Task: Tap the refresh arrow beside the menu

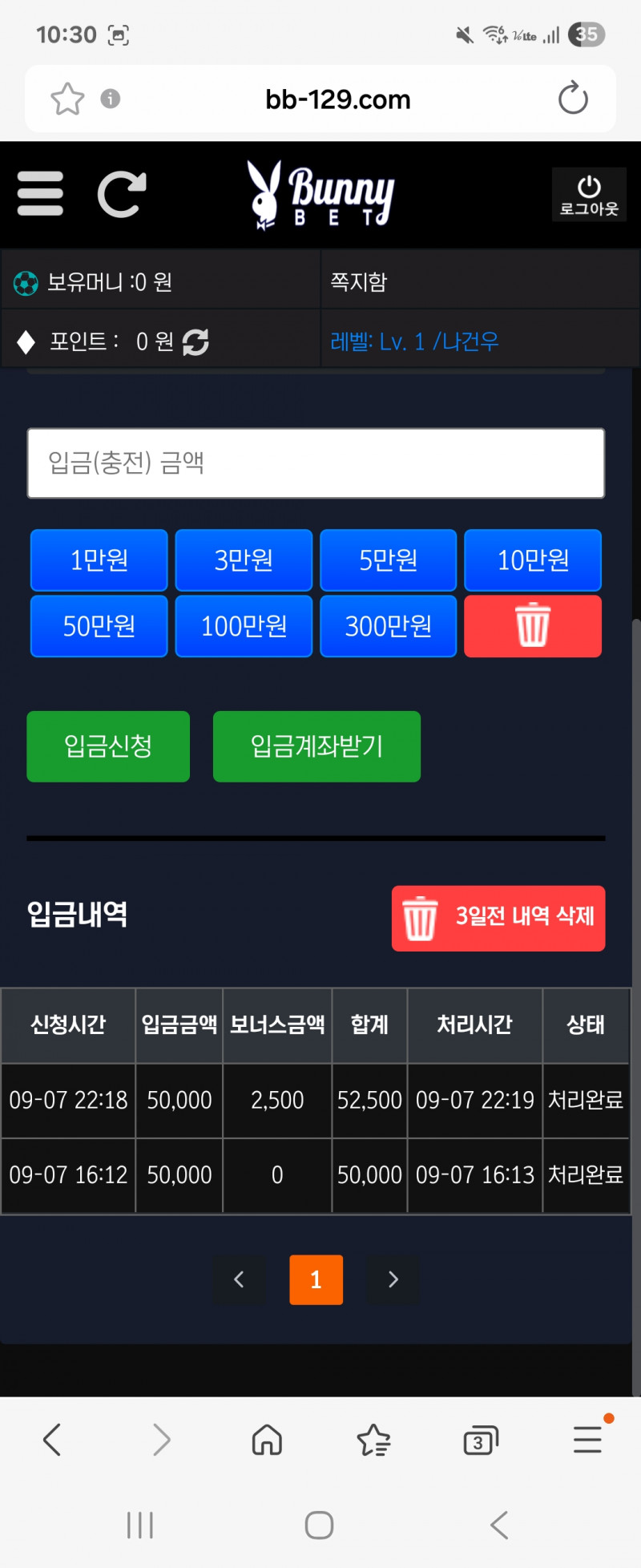Action: point(122,194)
